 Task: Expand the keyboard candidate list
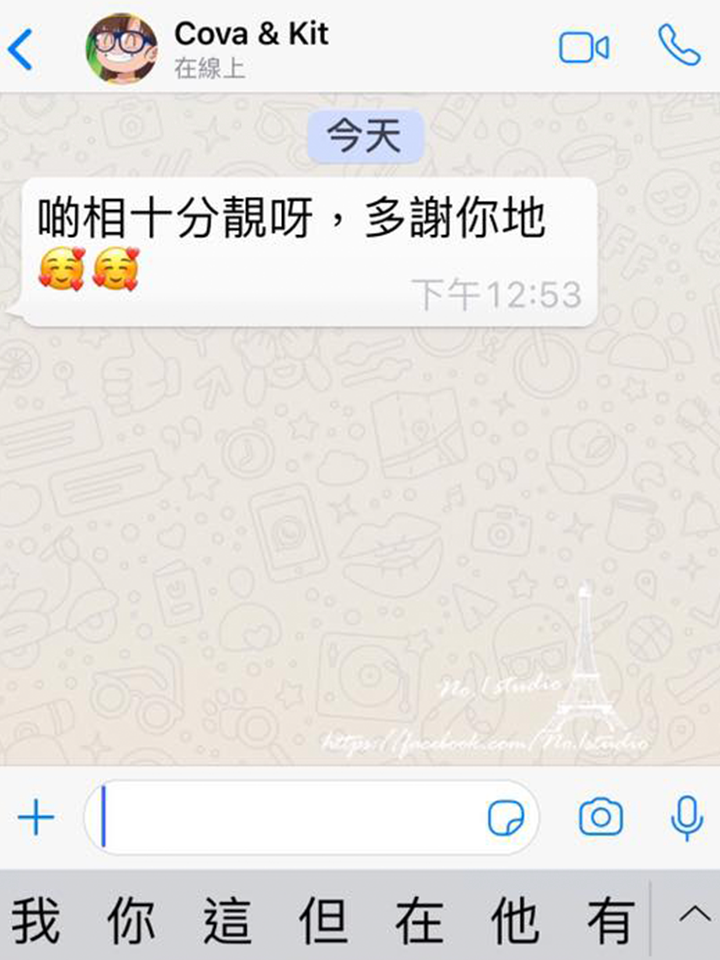690,915
